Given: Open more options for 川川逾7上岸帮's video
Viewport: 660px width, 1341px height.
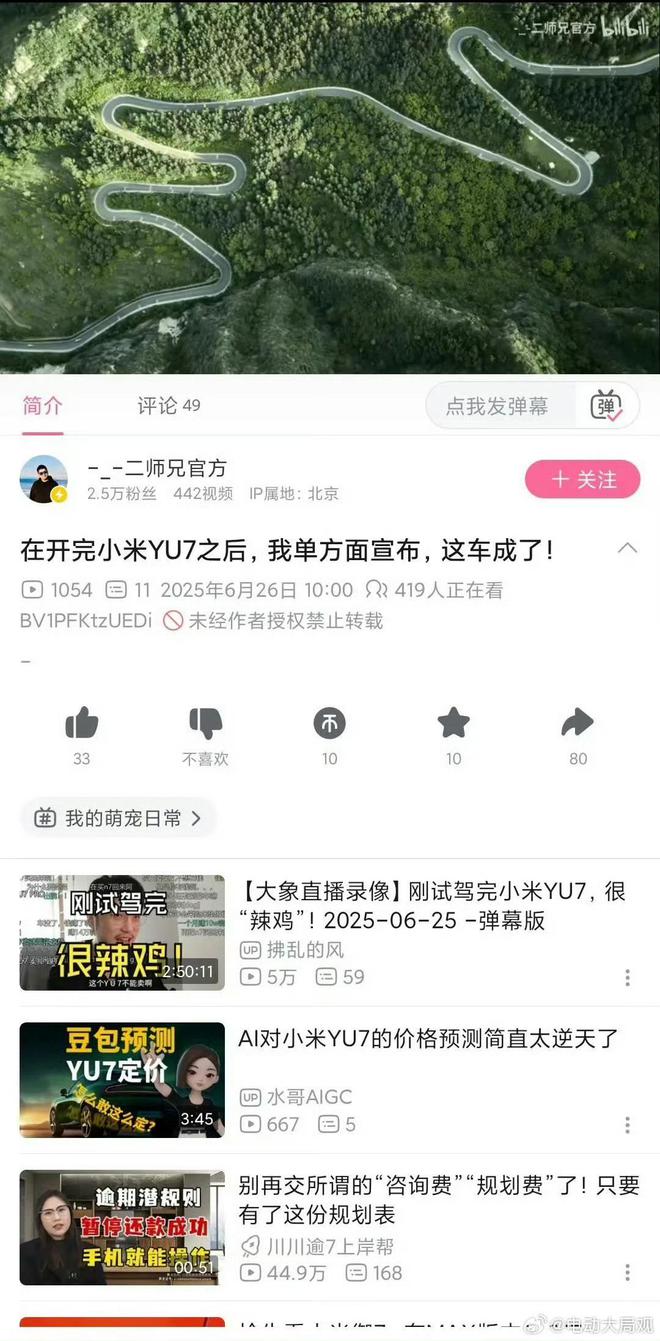Looking at the screenshot, I should tap(627, 1273).
